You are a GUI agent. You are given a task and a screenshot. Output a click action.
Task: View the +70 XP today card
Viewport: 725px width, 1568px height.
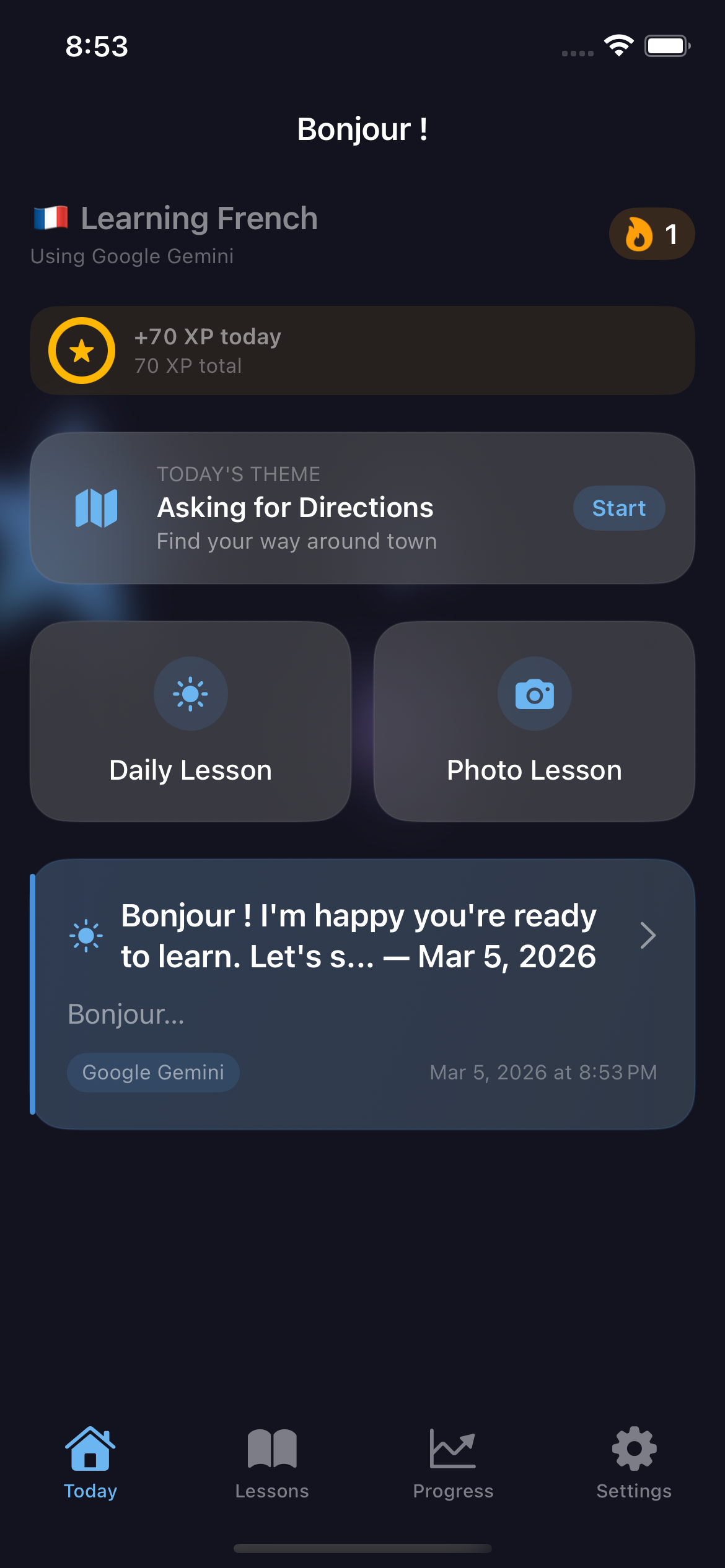tap(362, 351)
